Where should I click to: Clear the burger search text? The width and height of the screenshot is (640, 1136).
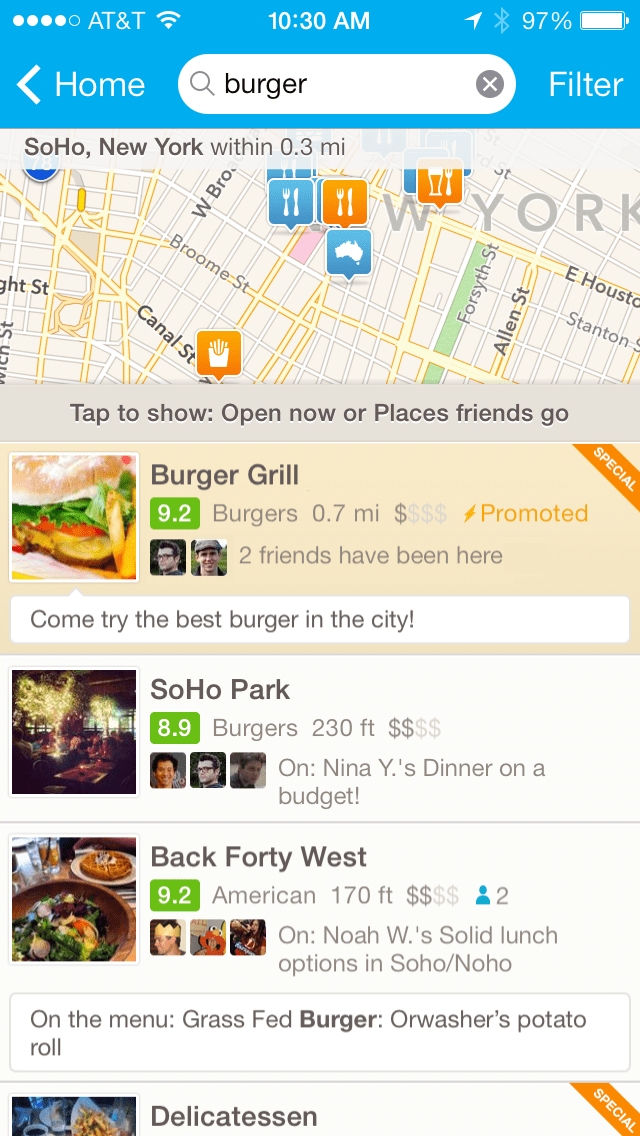click(489, 85)
